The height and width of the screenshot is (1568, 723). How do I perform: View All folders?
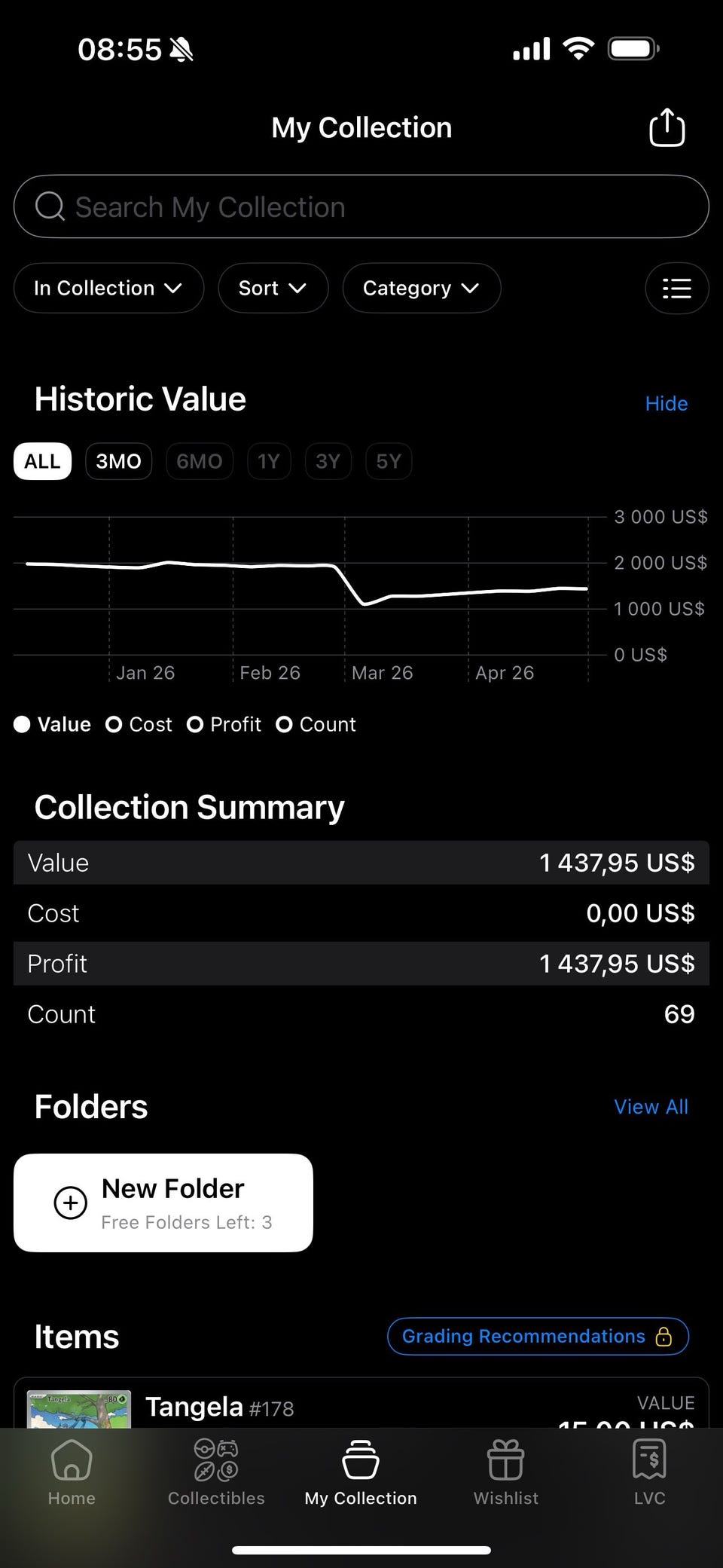pyautogui.click(x=651, y=1107)
